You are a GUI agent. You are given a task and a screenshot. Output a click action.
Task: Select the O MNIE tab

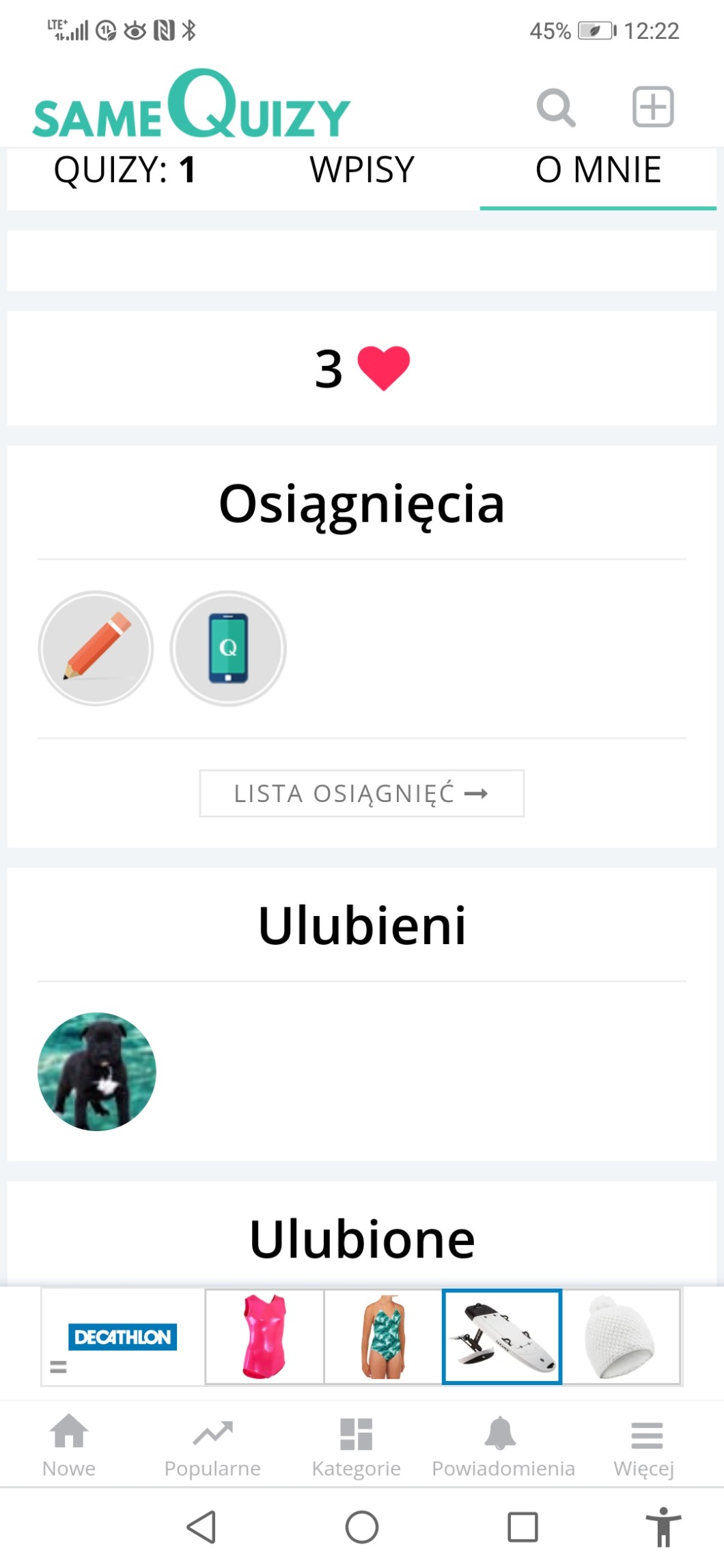598,170
